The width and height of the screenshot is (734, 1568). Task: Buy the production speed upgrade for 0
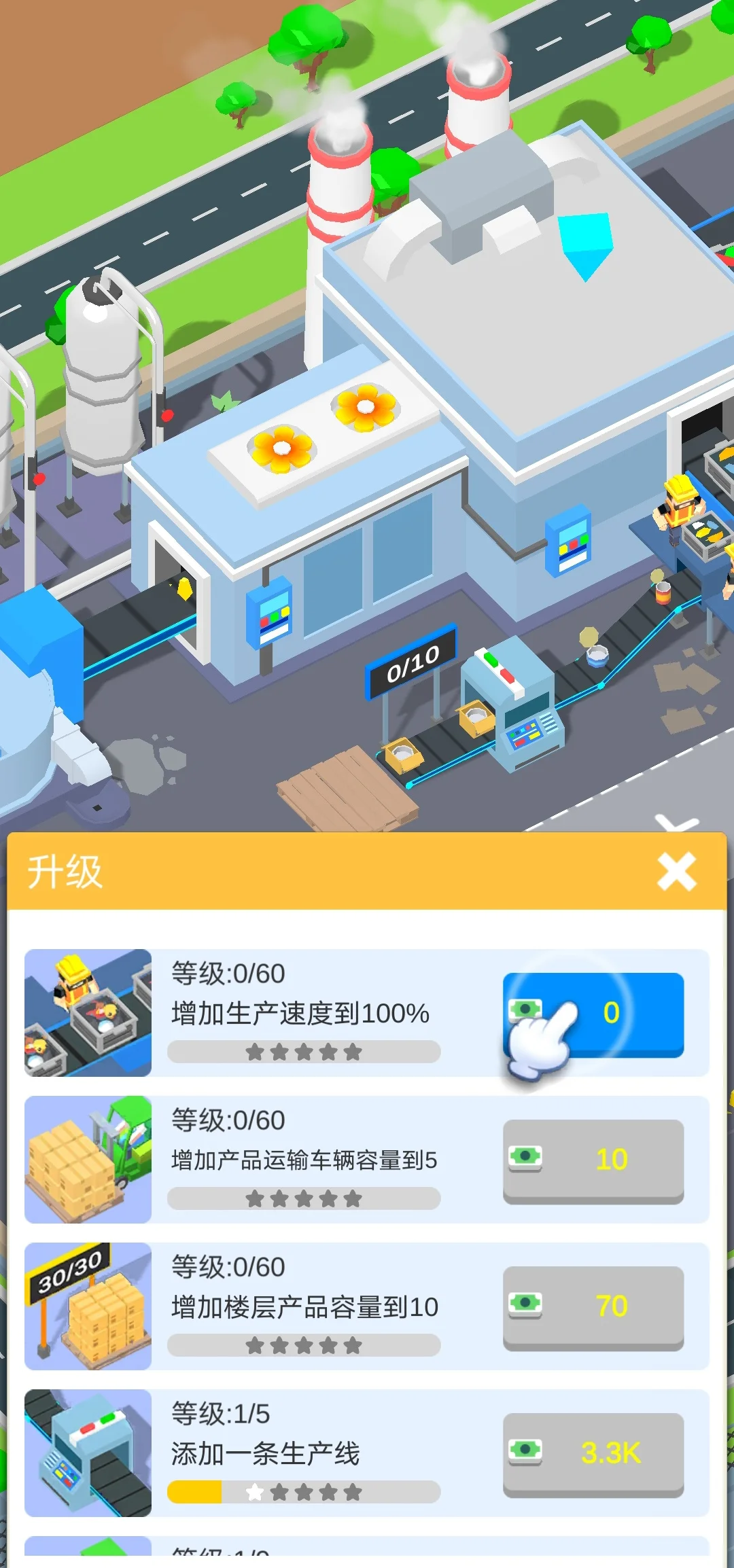[593, 1015]
